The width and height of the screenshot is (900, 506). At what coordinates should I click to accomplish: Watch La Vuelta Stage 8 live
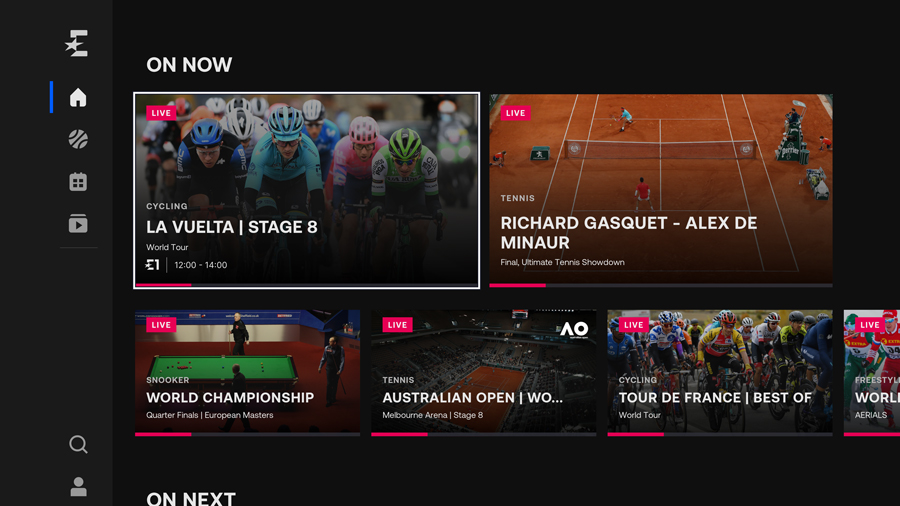pos(306,190)
